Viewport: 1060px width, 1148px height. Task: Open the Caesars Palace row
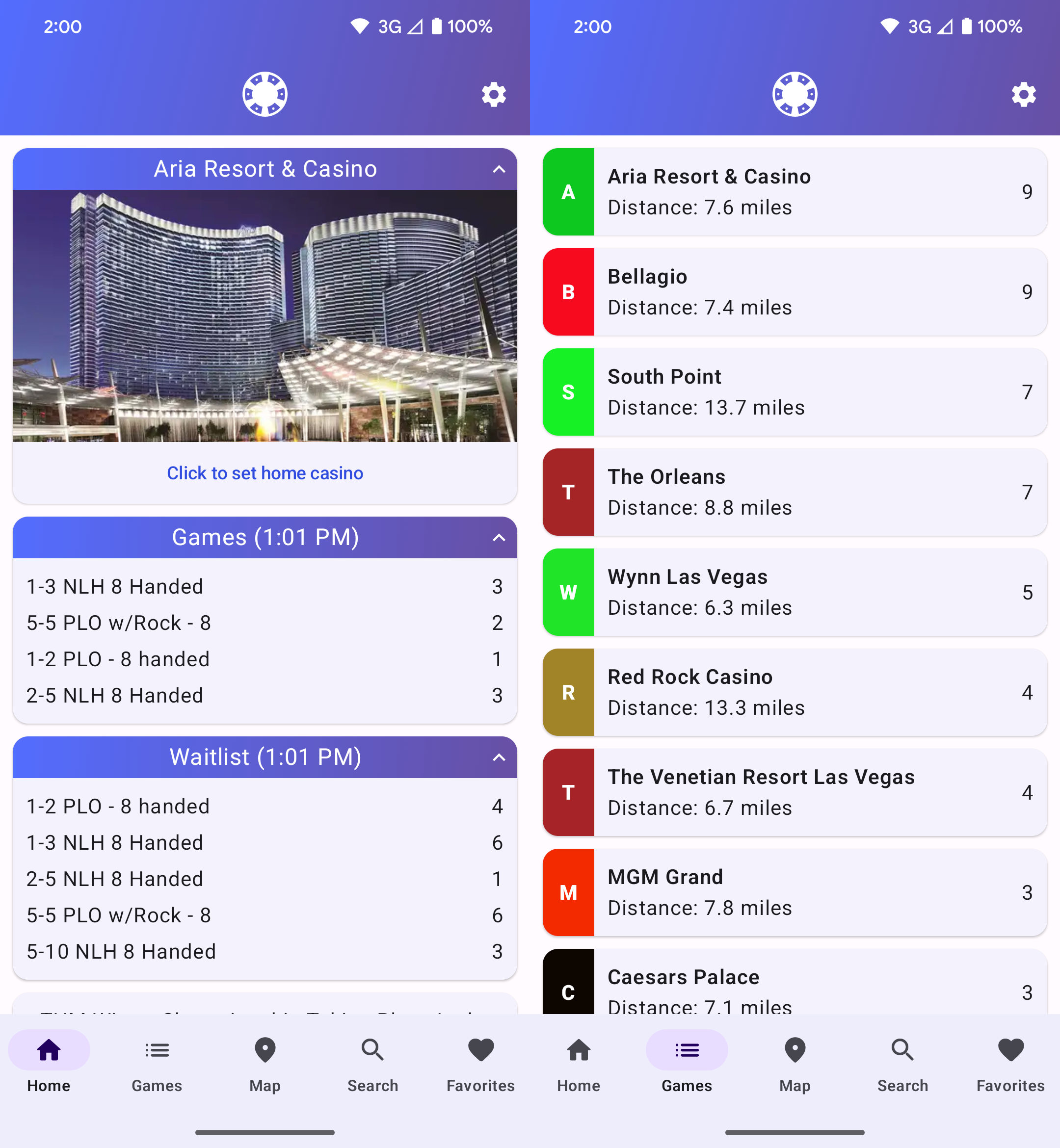(x=795, y=984)
